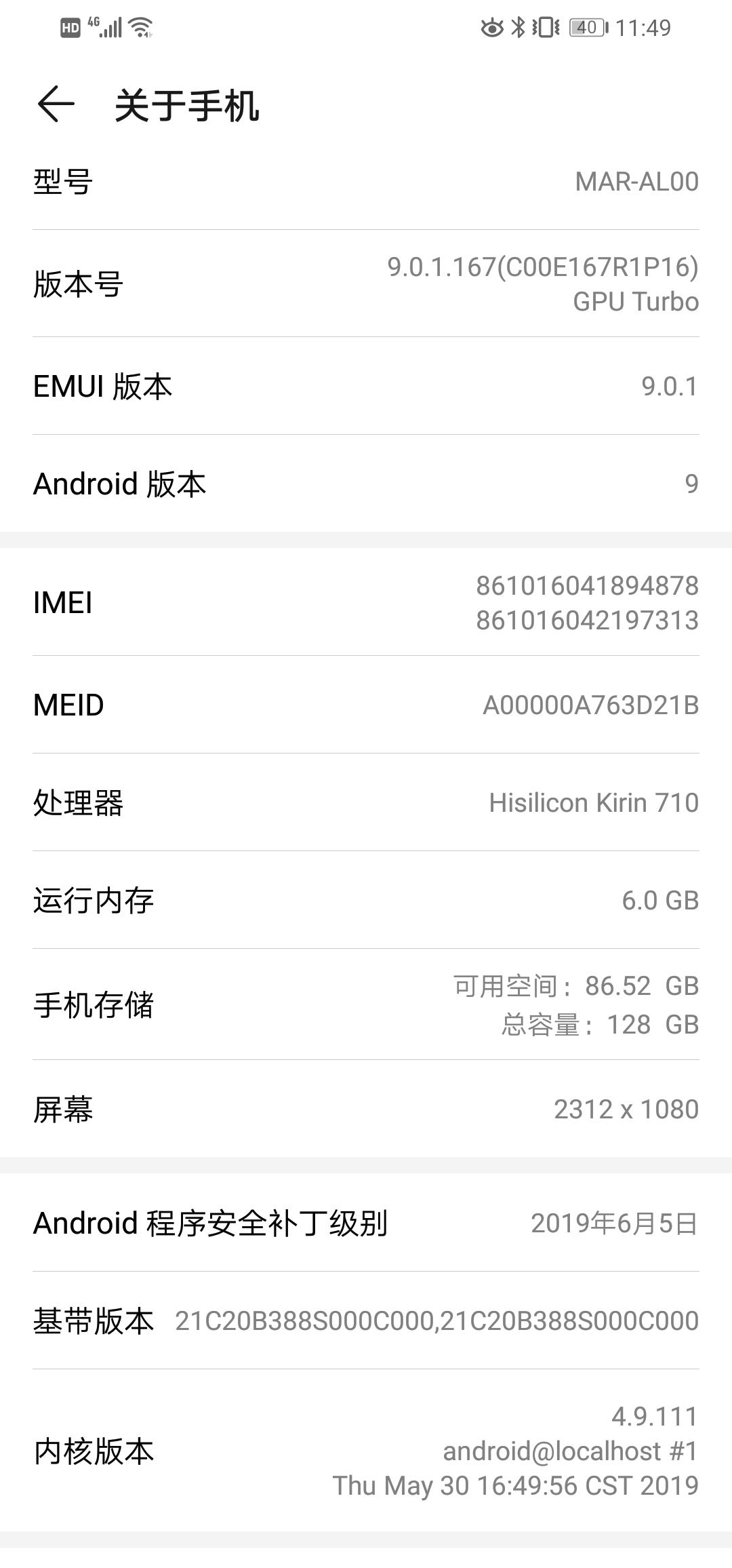Image resolution: width=732 pixels, height=1568 pixels.
Task: Go back from 关于手机 page
Action: tap(56, 104)
